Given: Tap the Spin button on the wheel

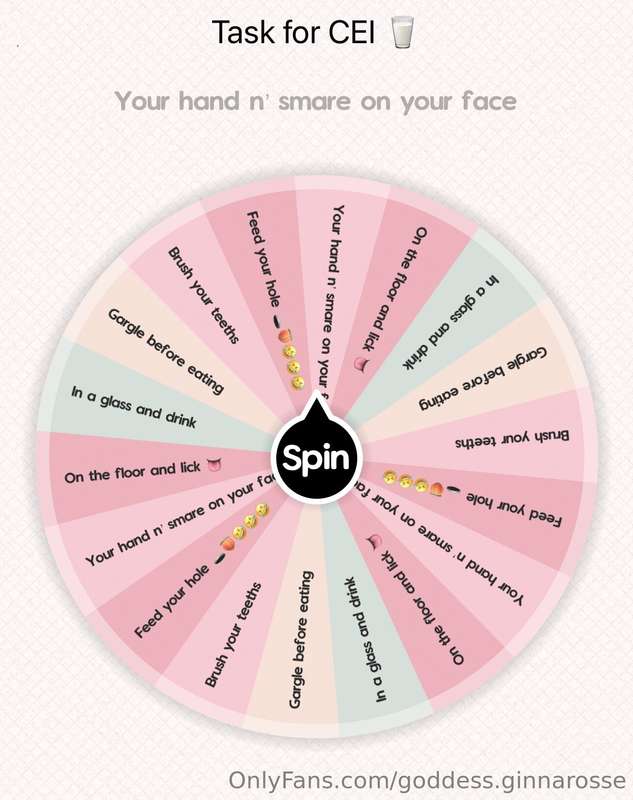Looking at the screenshot, I should point(316,459).
